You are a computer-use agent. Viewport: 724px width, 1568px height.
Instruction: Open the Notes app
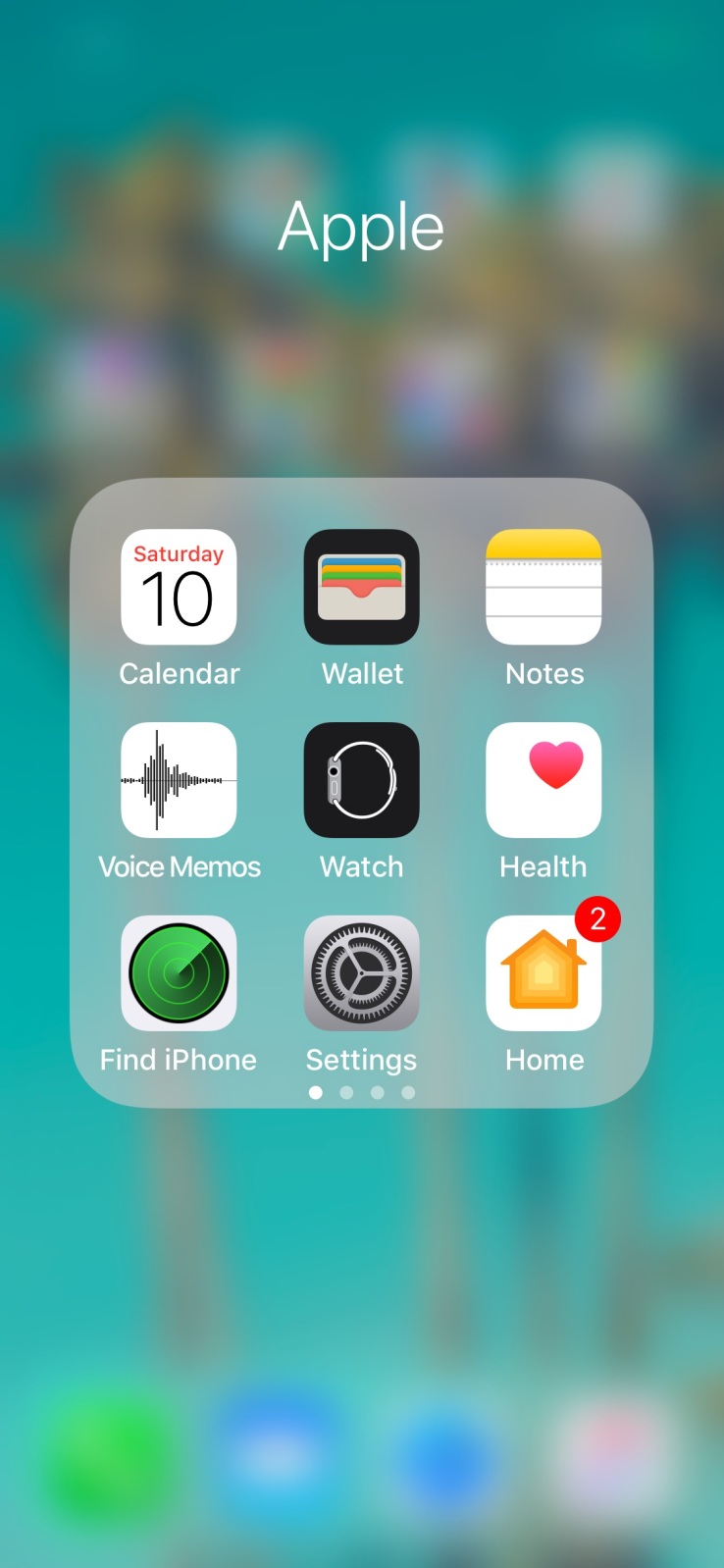(543, 587)
